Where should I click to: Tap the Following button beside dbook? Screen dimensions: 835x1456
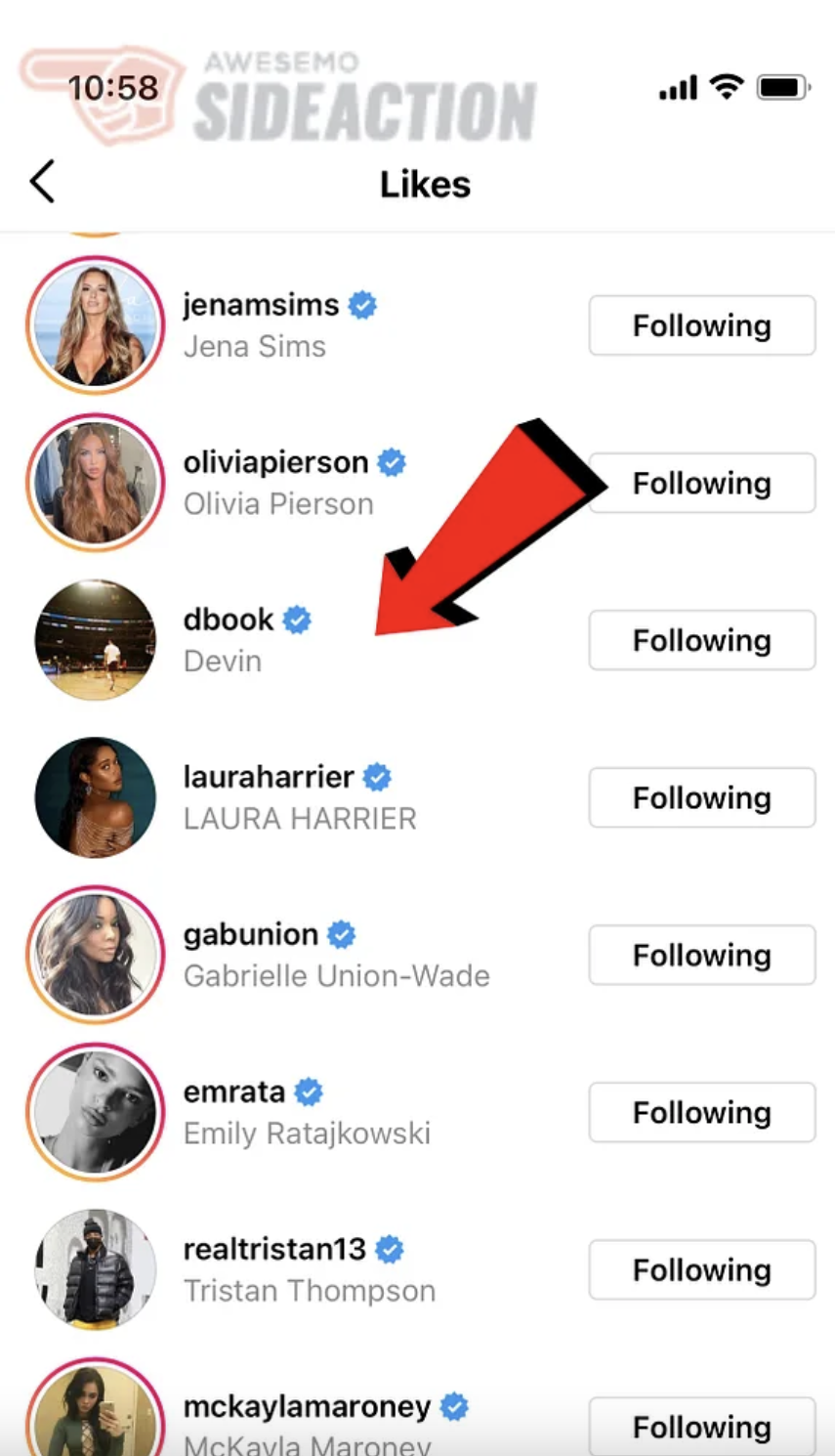[x=701, y=640]
